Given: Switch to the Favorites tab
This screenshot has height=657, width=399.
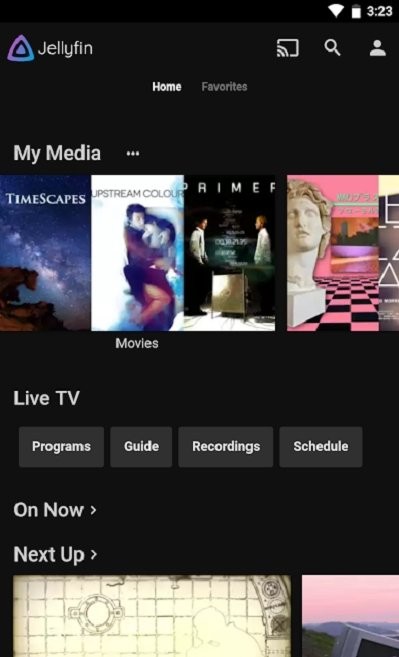Looking at the screenshot, I should (x=224, y=87).
